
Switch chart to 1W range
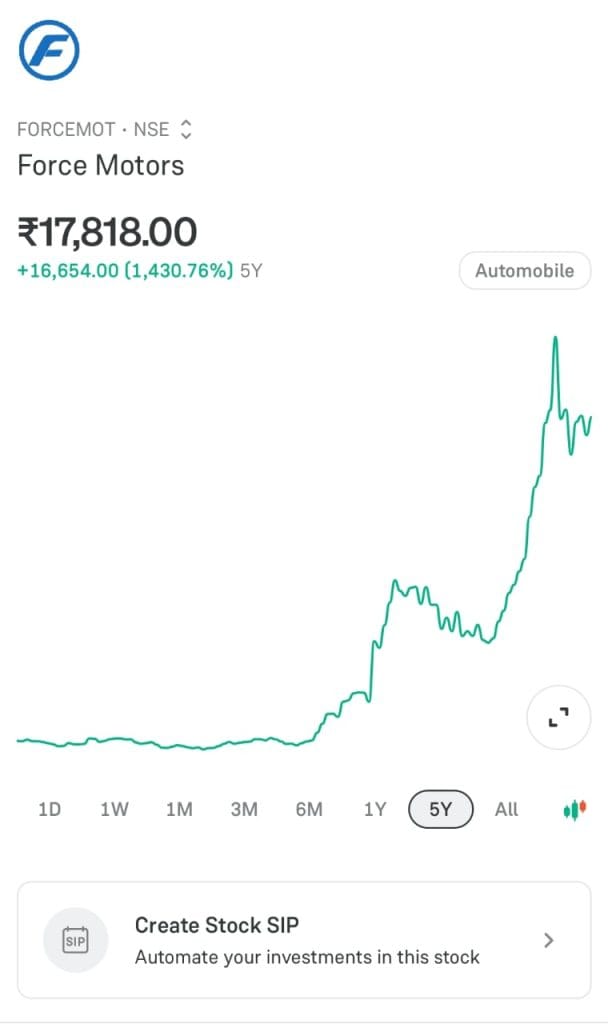point(114,809)
